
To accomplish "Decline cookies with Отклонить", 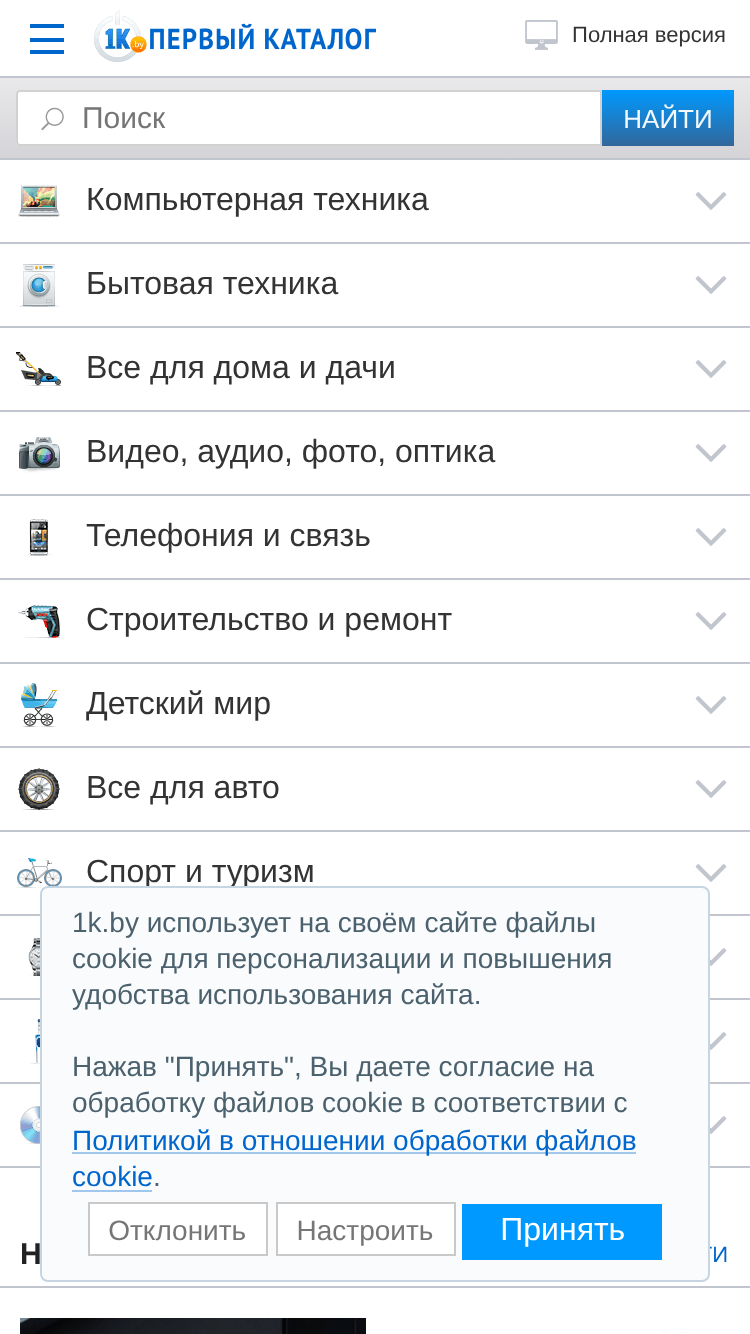I will tap(177, 1230).
